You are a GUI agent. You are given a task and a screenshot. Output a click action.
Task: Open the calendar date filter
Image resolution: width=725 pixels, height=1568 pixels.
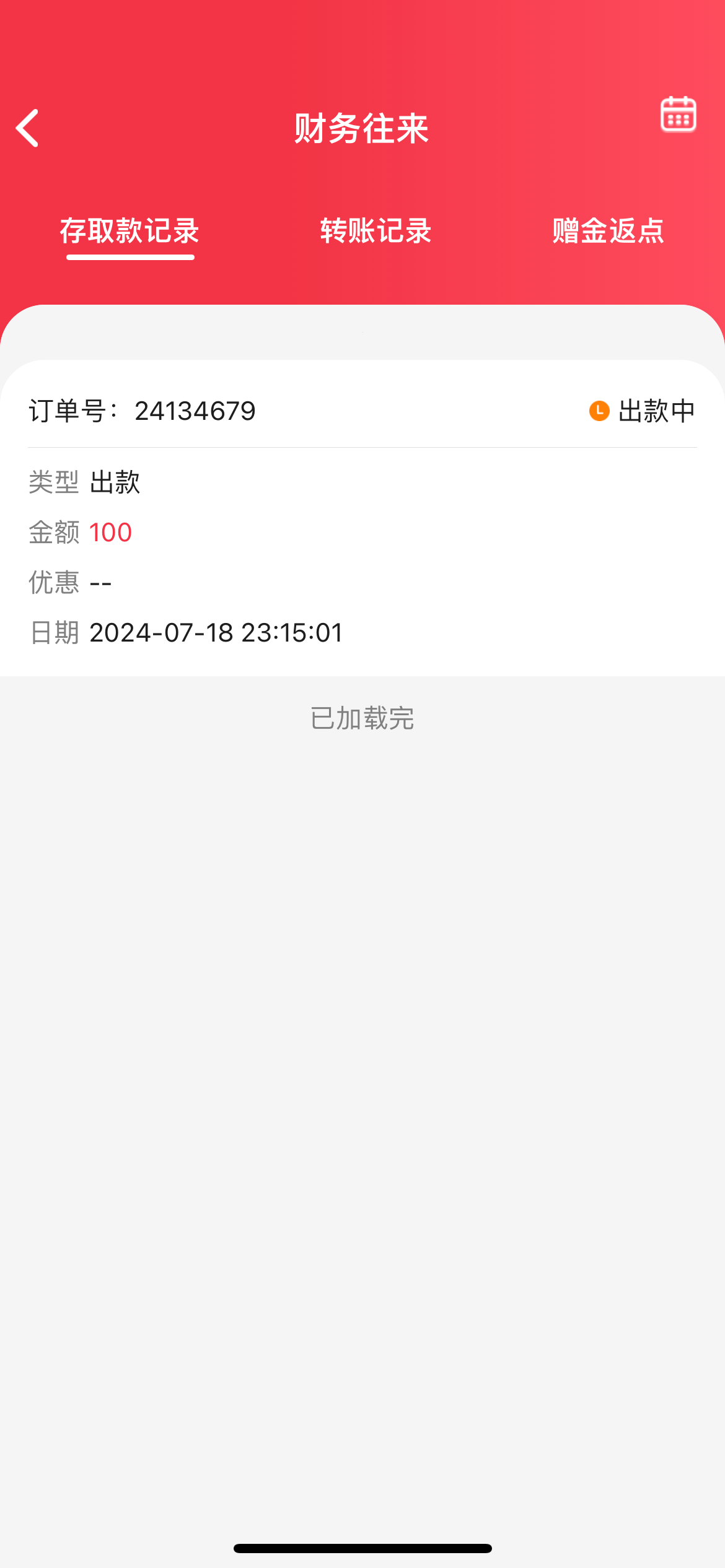click(x=679, y=114)
